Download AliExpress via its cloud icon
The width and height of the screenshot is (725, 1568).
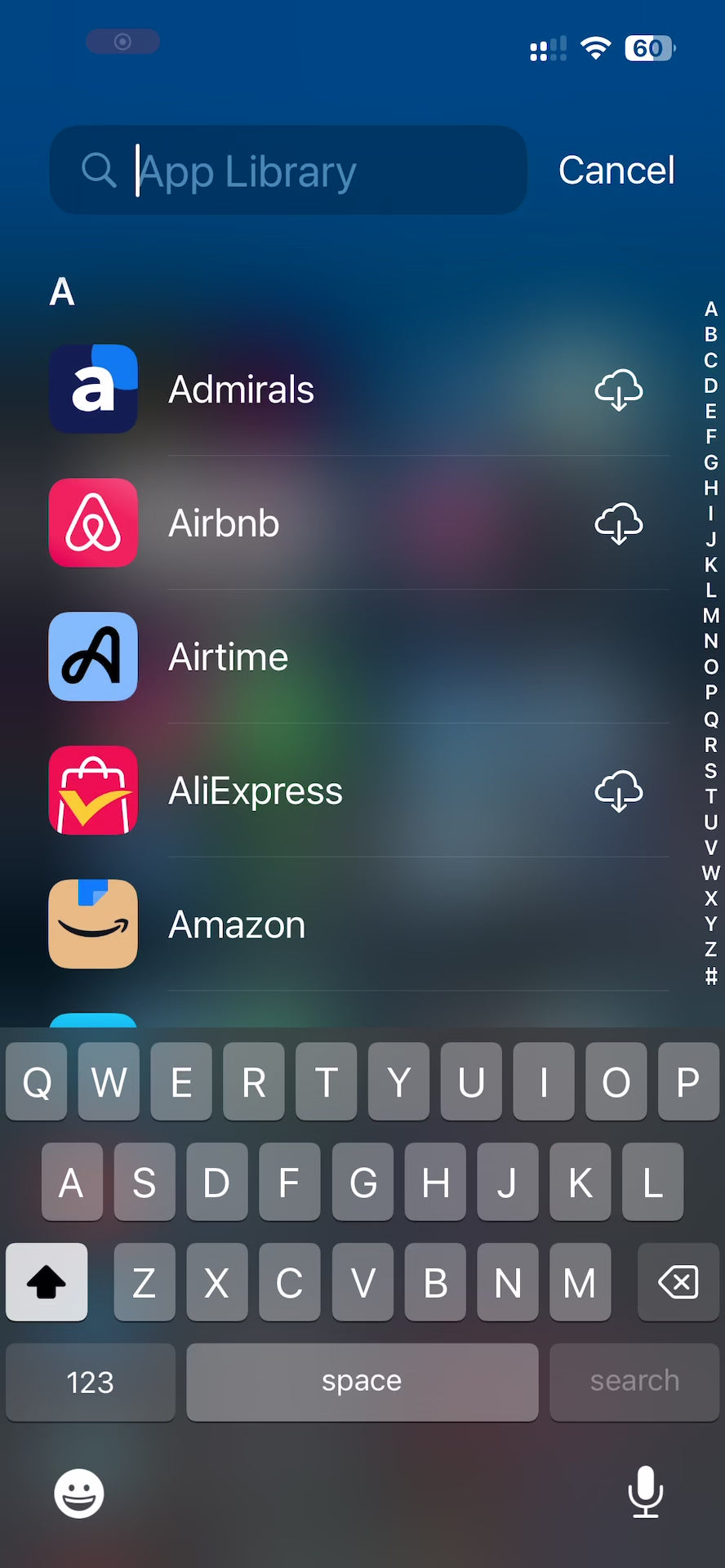(618, 791)
